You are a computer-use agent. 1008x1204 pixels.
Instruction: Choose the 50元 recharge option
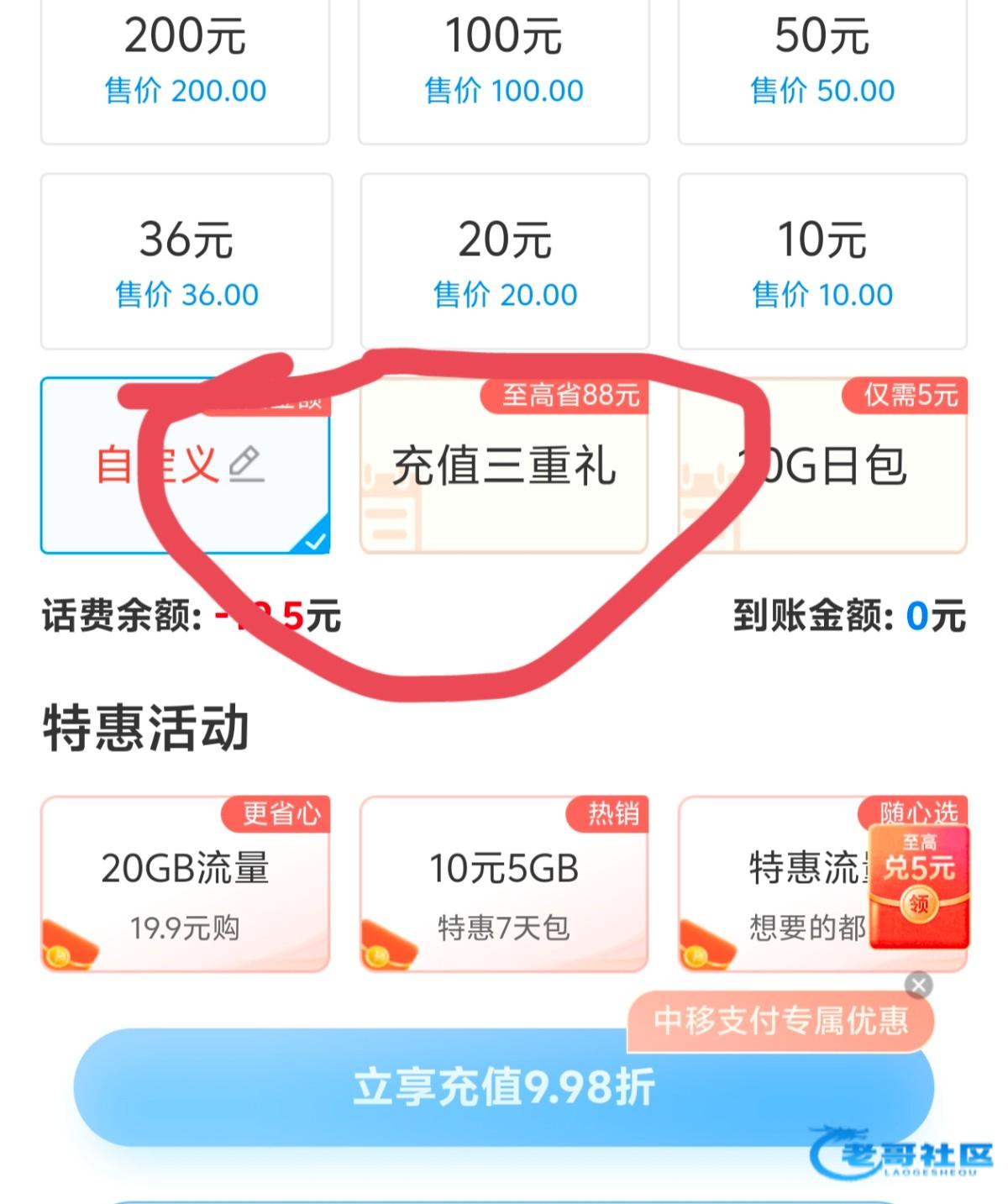(822, 63)
